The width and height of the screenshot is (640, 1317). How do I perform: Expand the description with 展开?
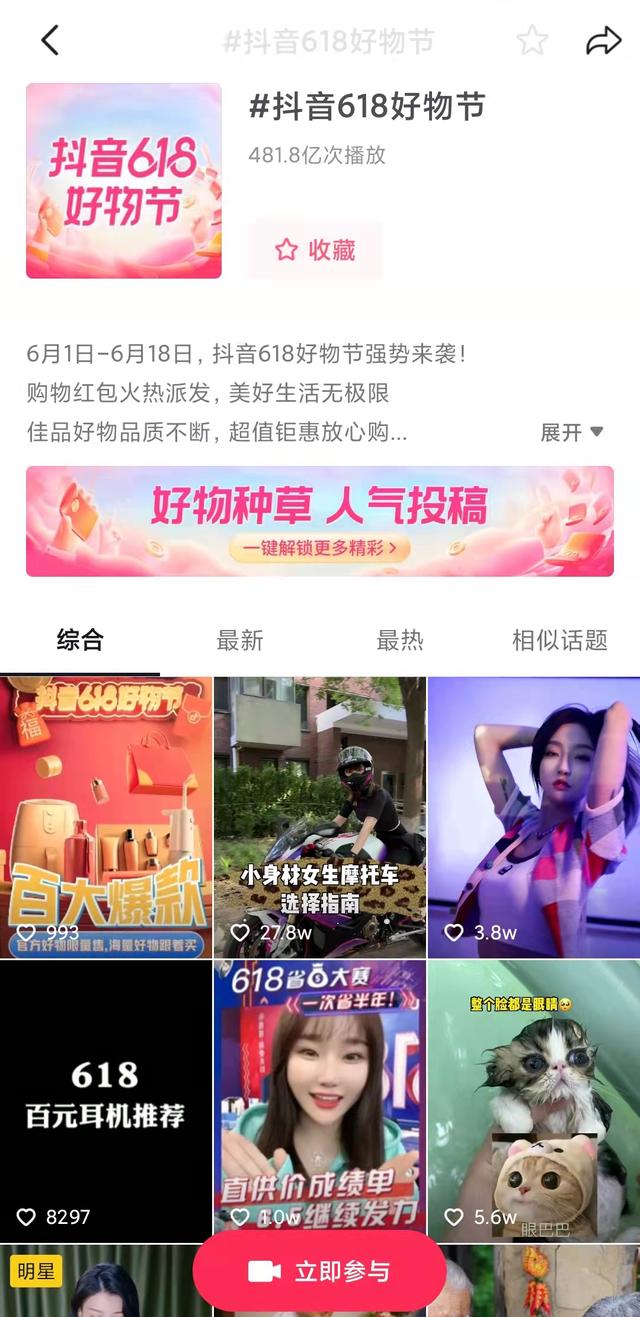572,432
